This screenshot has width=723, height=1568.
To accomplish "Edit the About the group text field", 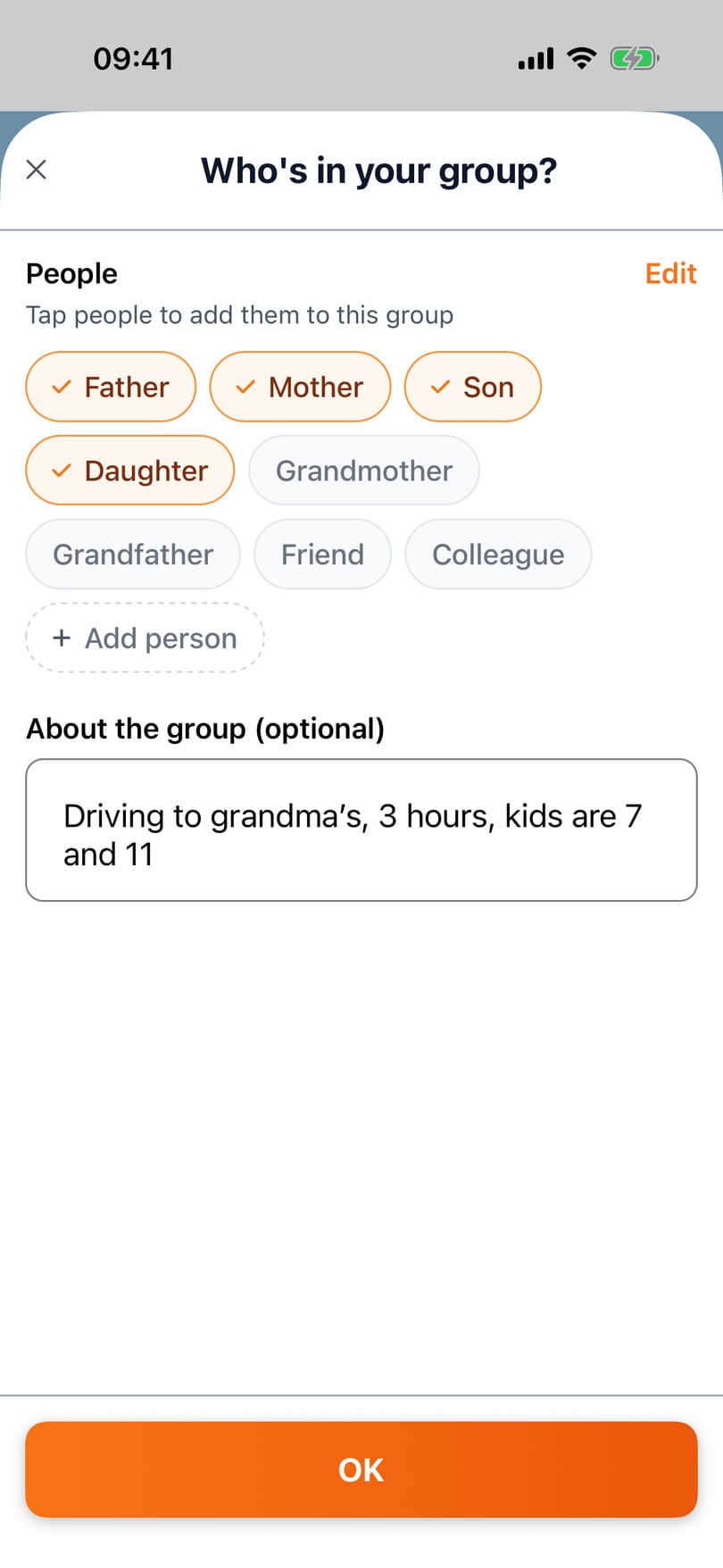I will pos(361,830).
